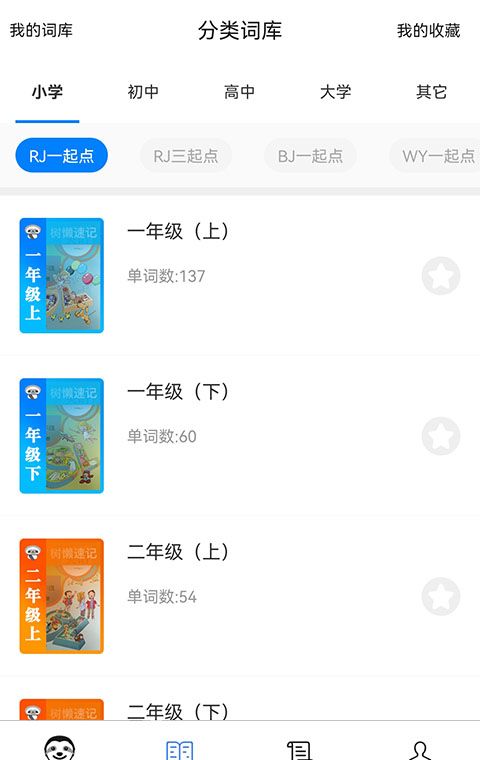Screen dimensions: 480x760
Task: Favorite 一年级（上）with the star
Action: [441, 276]
